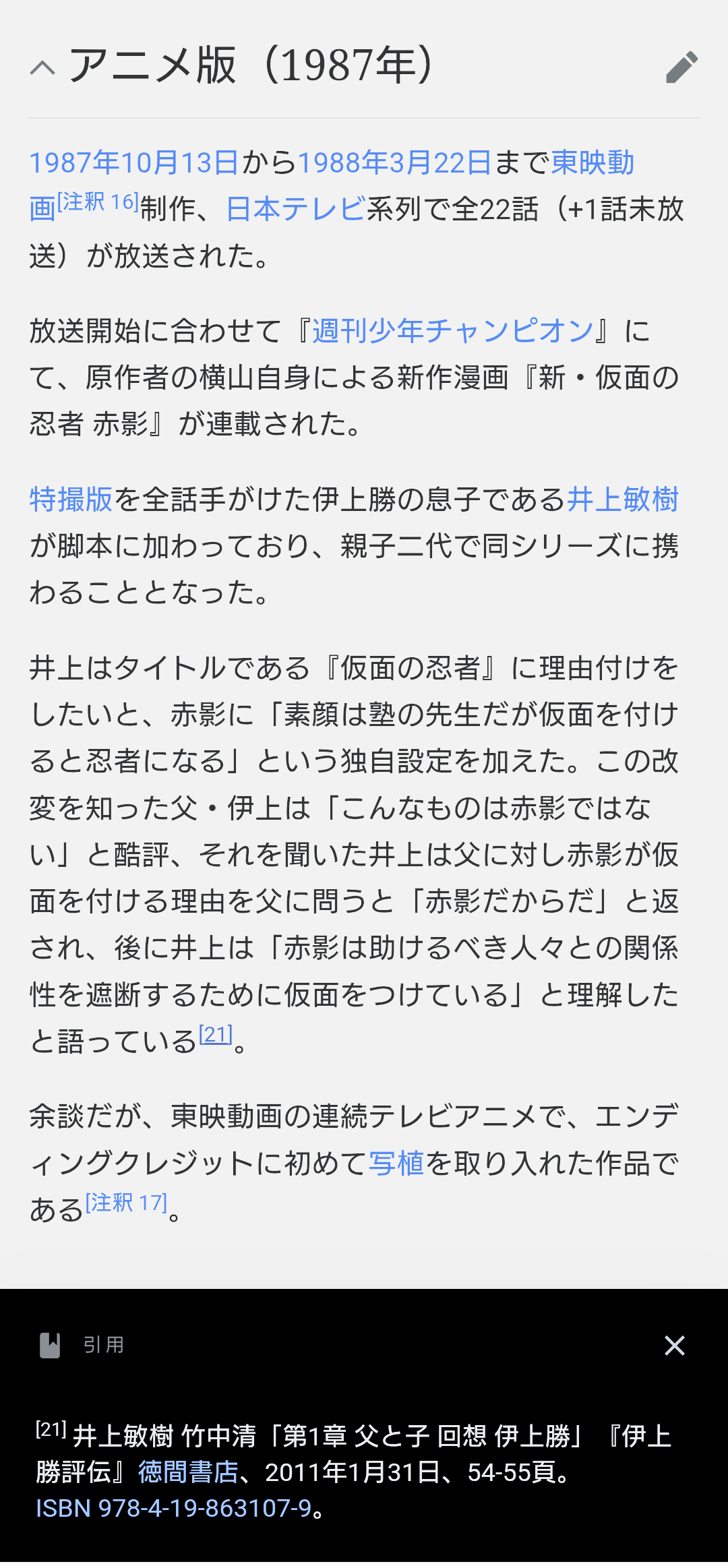
Task: Open the 日本テレビ link
Action: tap(296, 209)
